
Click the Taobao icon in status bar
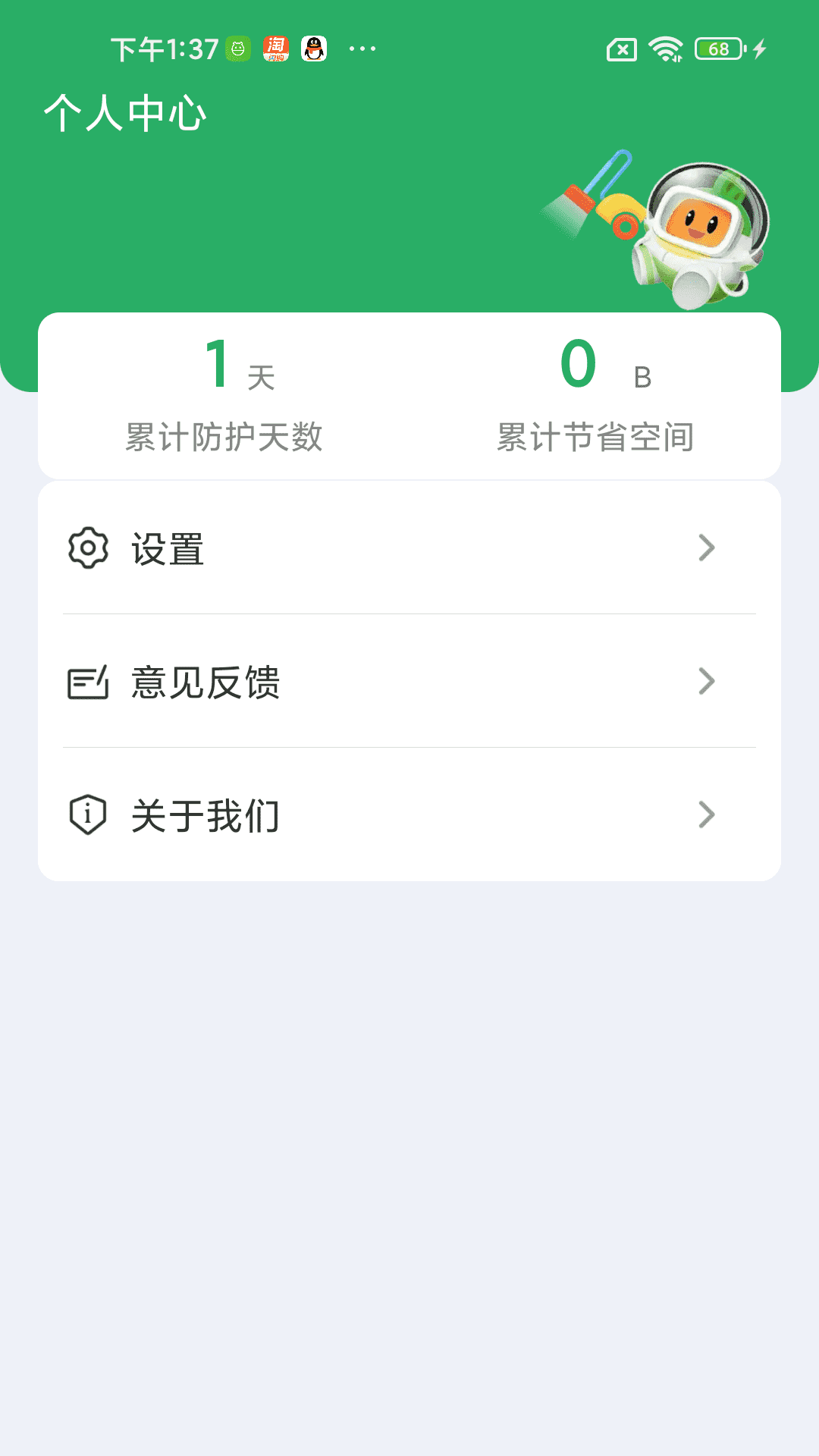[276, 48]
